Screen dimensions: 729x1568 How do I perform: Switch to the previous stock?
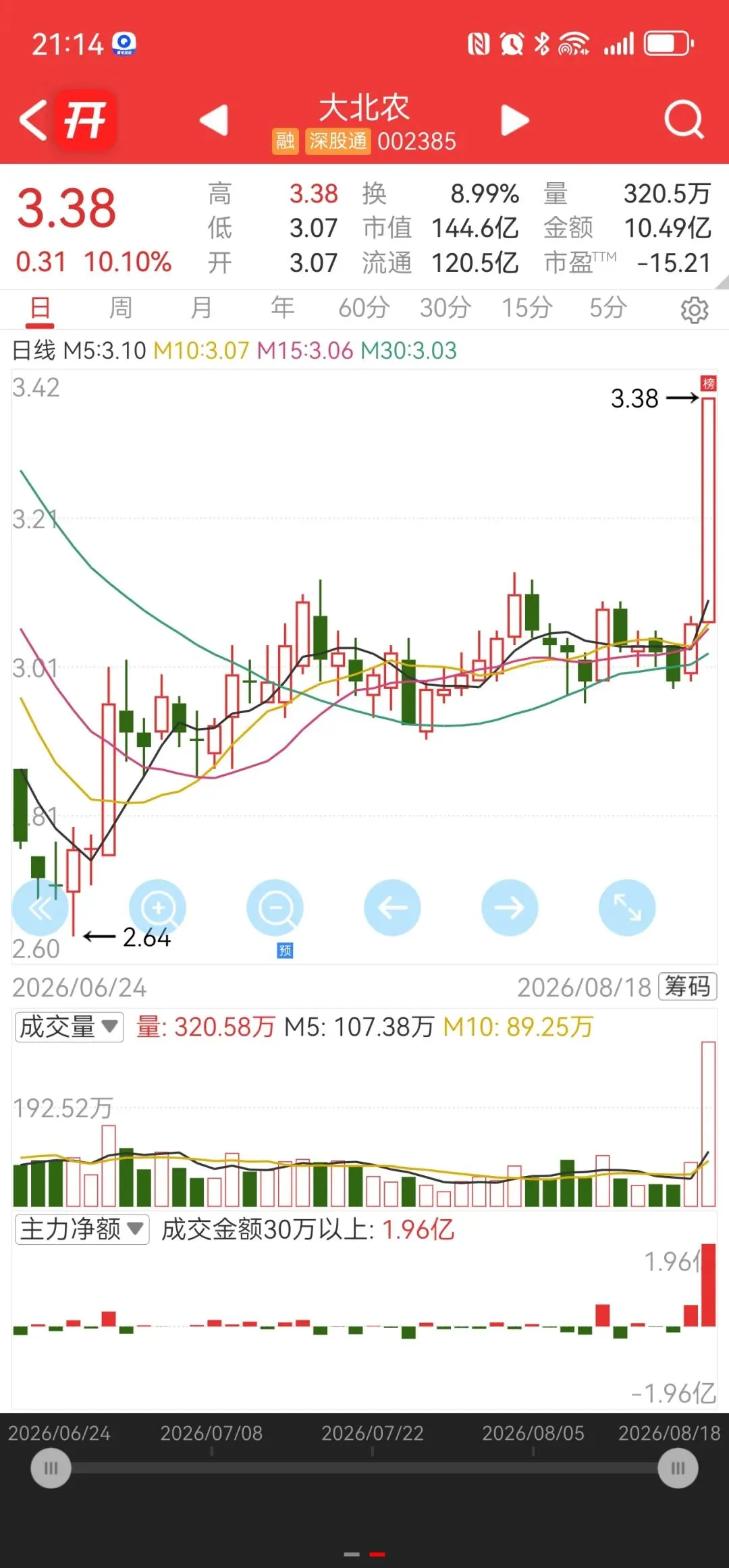[x=214, y=121]
